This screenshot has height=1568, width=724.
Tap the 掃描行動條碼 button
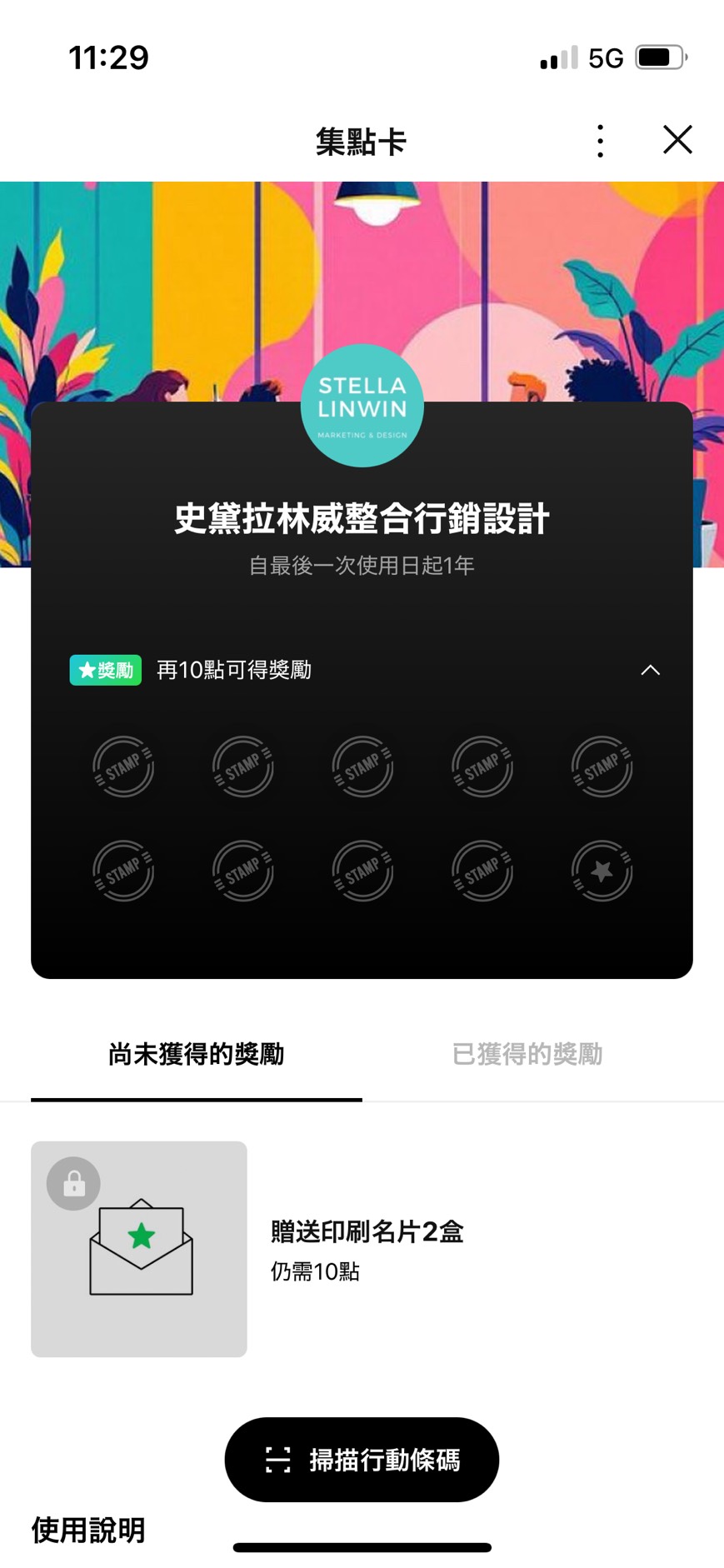[362, 1459]
